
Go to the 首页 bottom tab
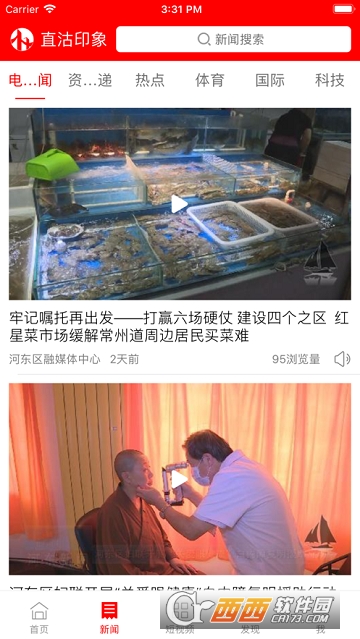tap(39, 618)
